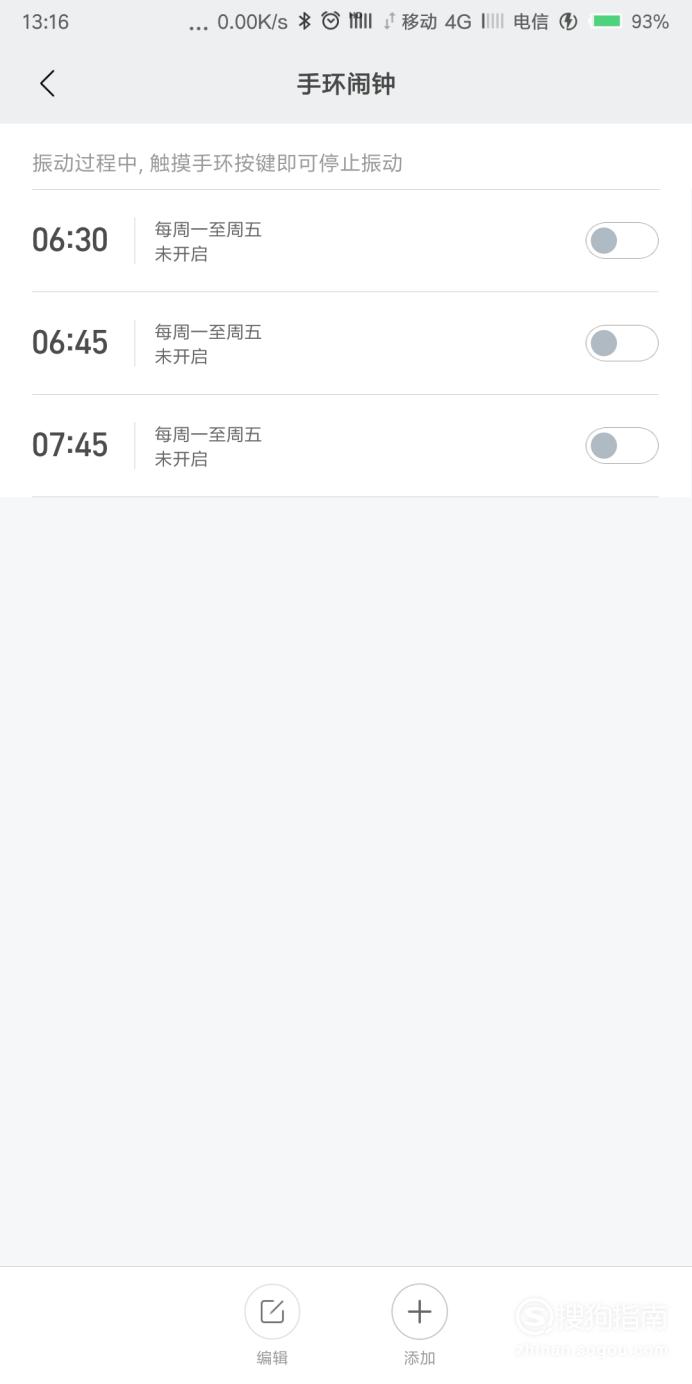Turn on the 06:45 alarm
The height and width of the screenshot is (1384, 692).
coord(622,343)
